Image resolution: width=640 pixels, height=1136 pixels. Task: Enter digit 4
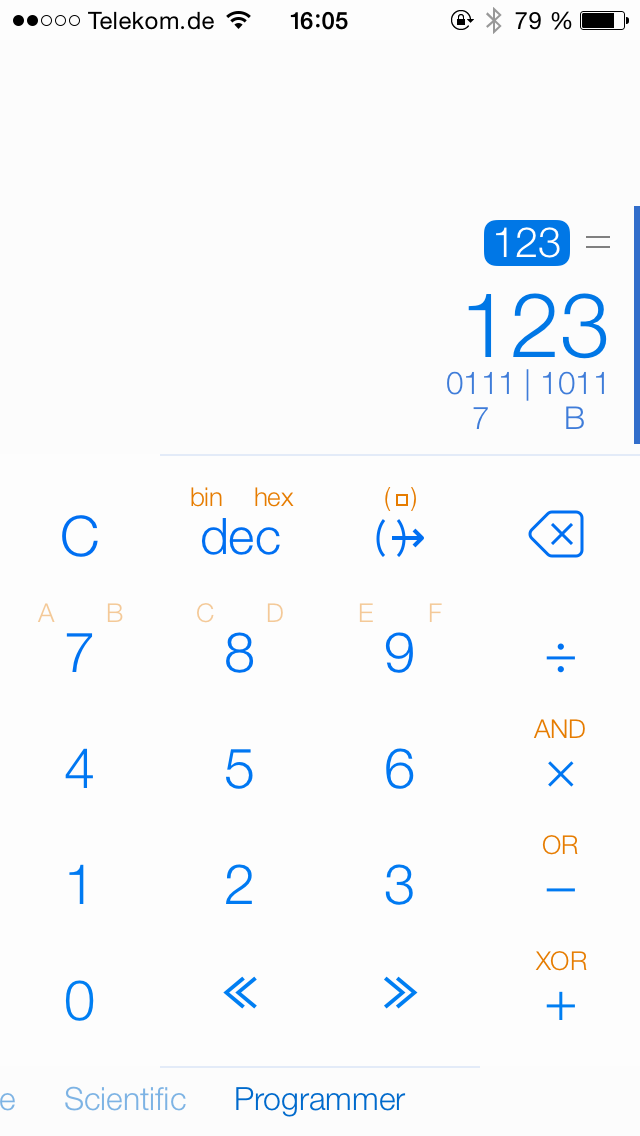tap(80, 769)
